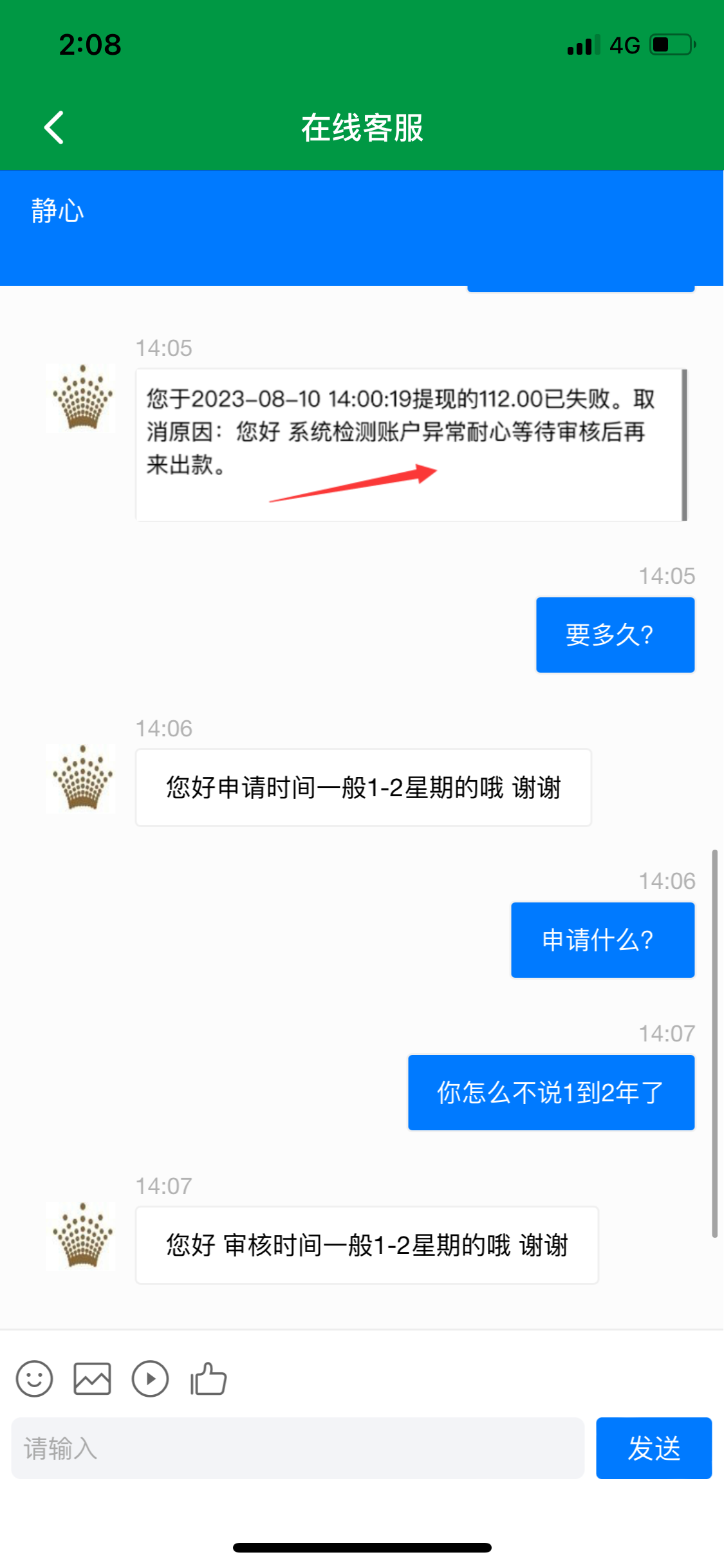
Task: Tap the video play icon in toolbar
Action: pos(150,1379)
